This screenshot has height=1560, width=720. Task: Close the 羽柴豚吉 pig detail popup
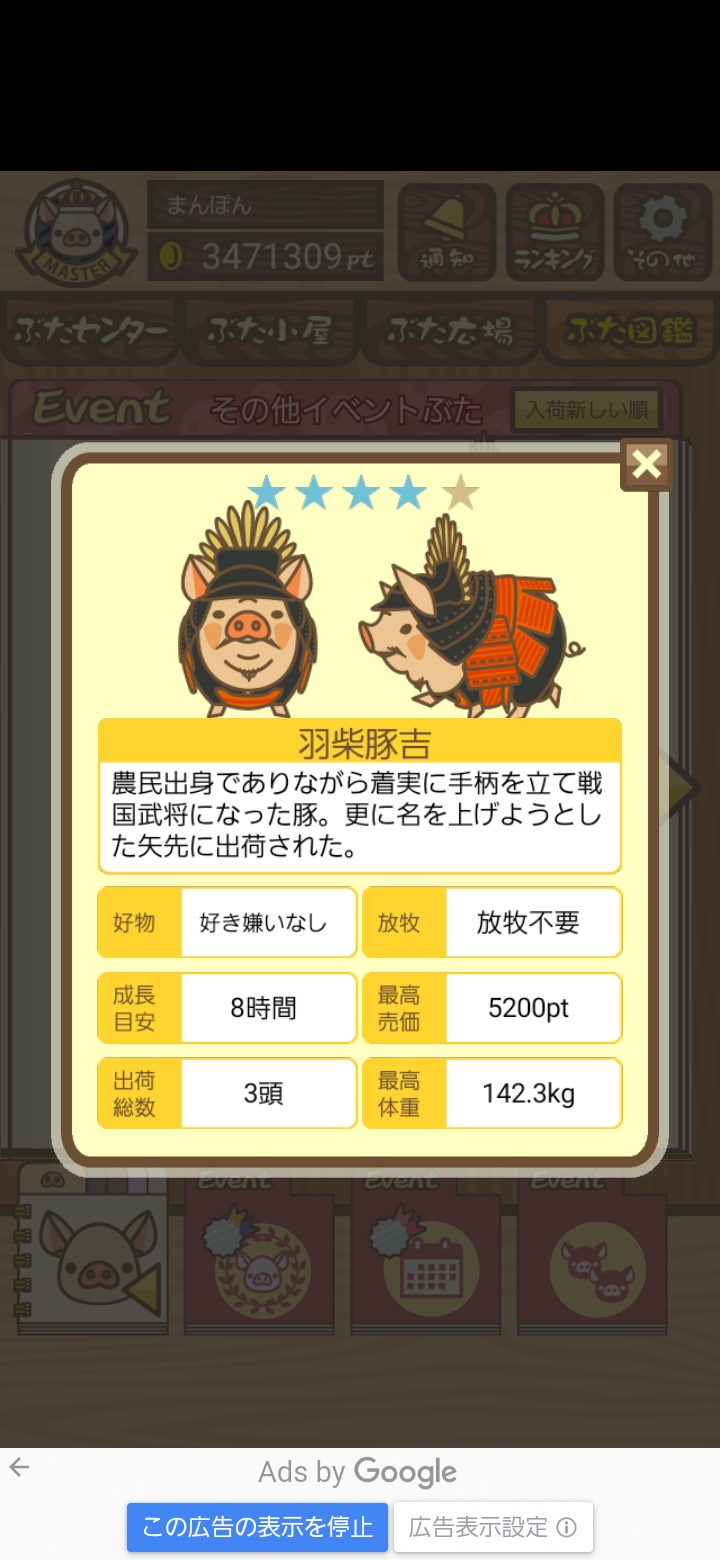[x=647, y=464]
